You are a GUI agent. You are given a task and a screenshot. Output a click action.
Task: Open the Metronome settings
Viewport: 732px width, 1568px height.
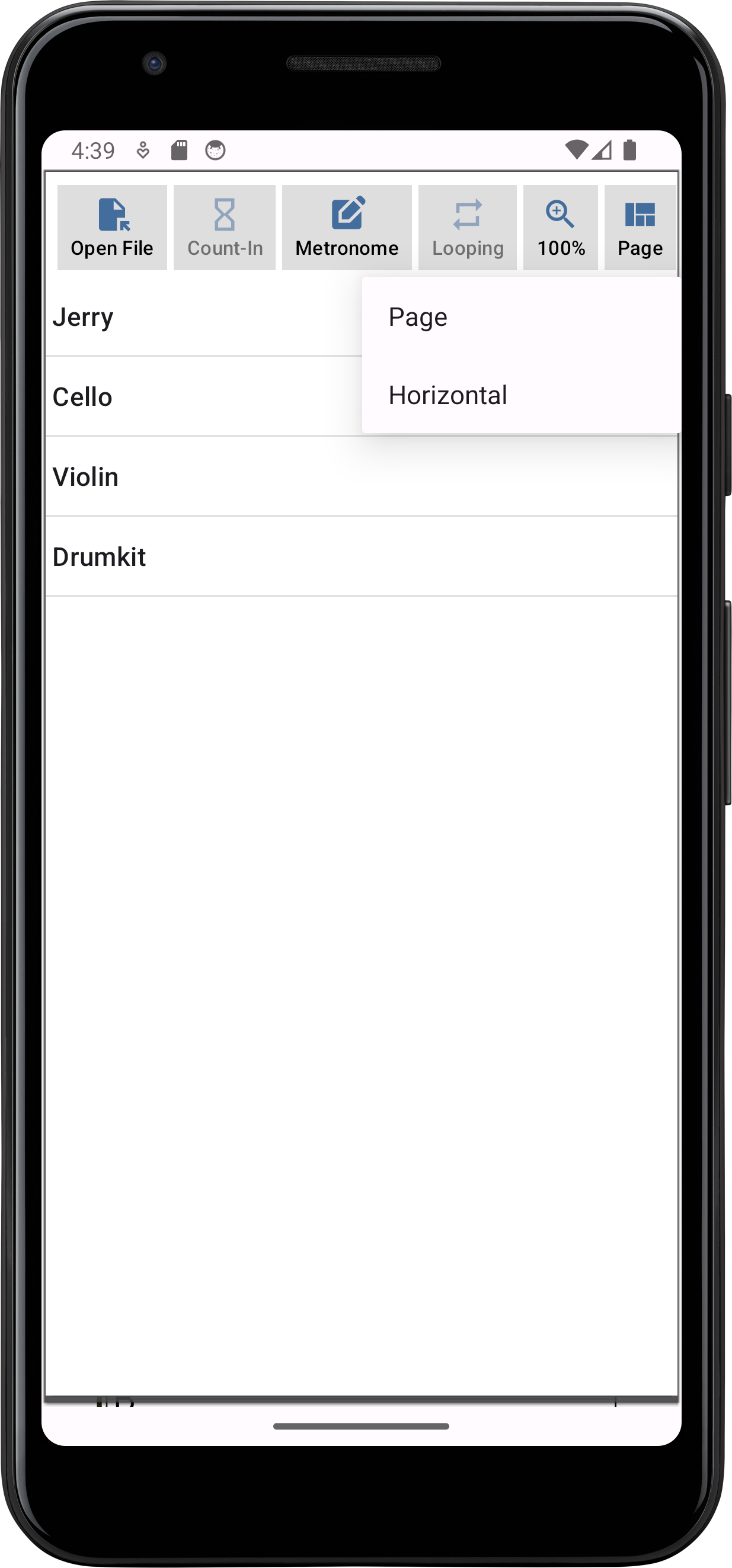347,227
